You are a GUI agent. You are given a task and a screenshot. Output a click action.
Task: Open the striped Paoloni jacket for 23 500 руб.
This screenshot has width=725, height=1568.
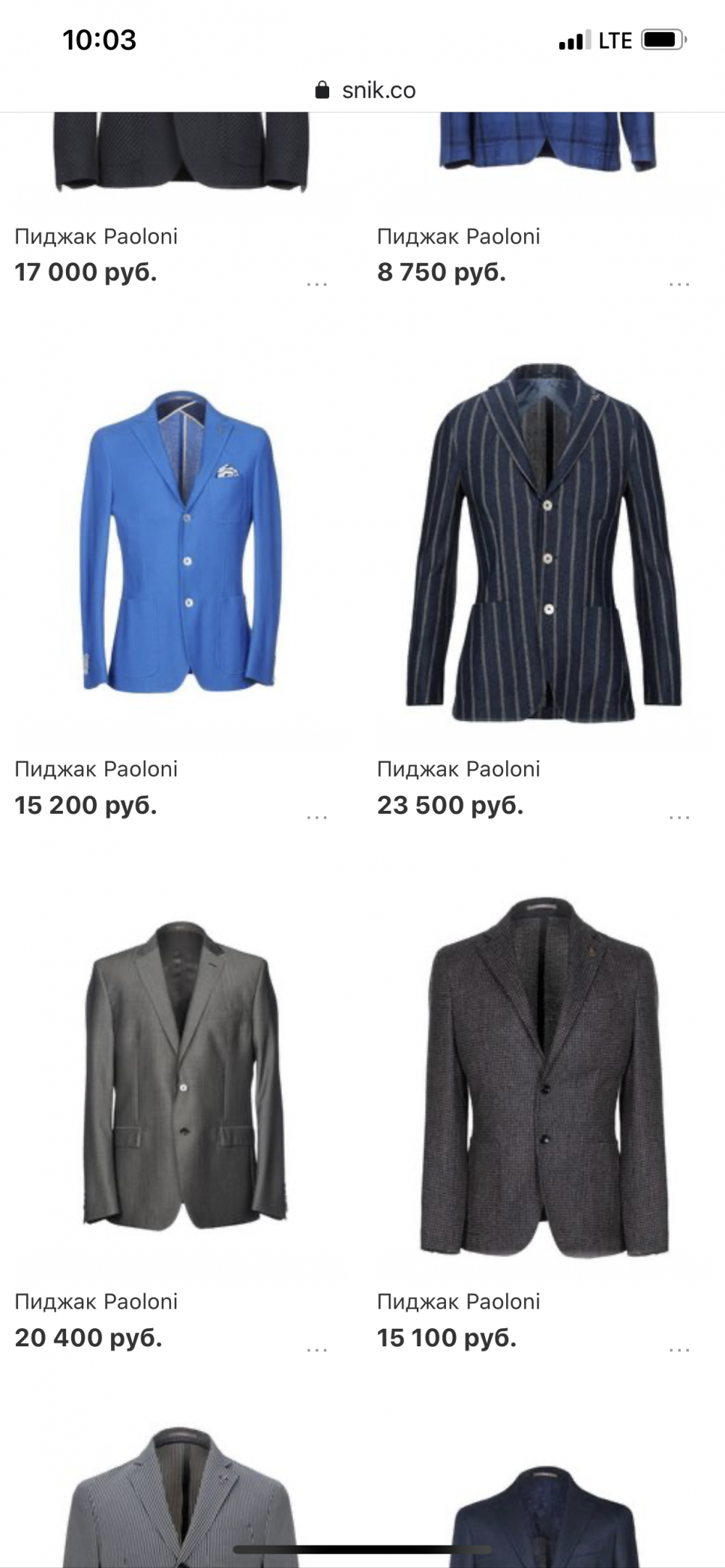click(x=542, y=543)
